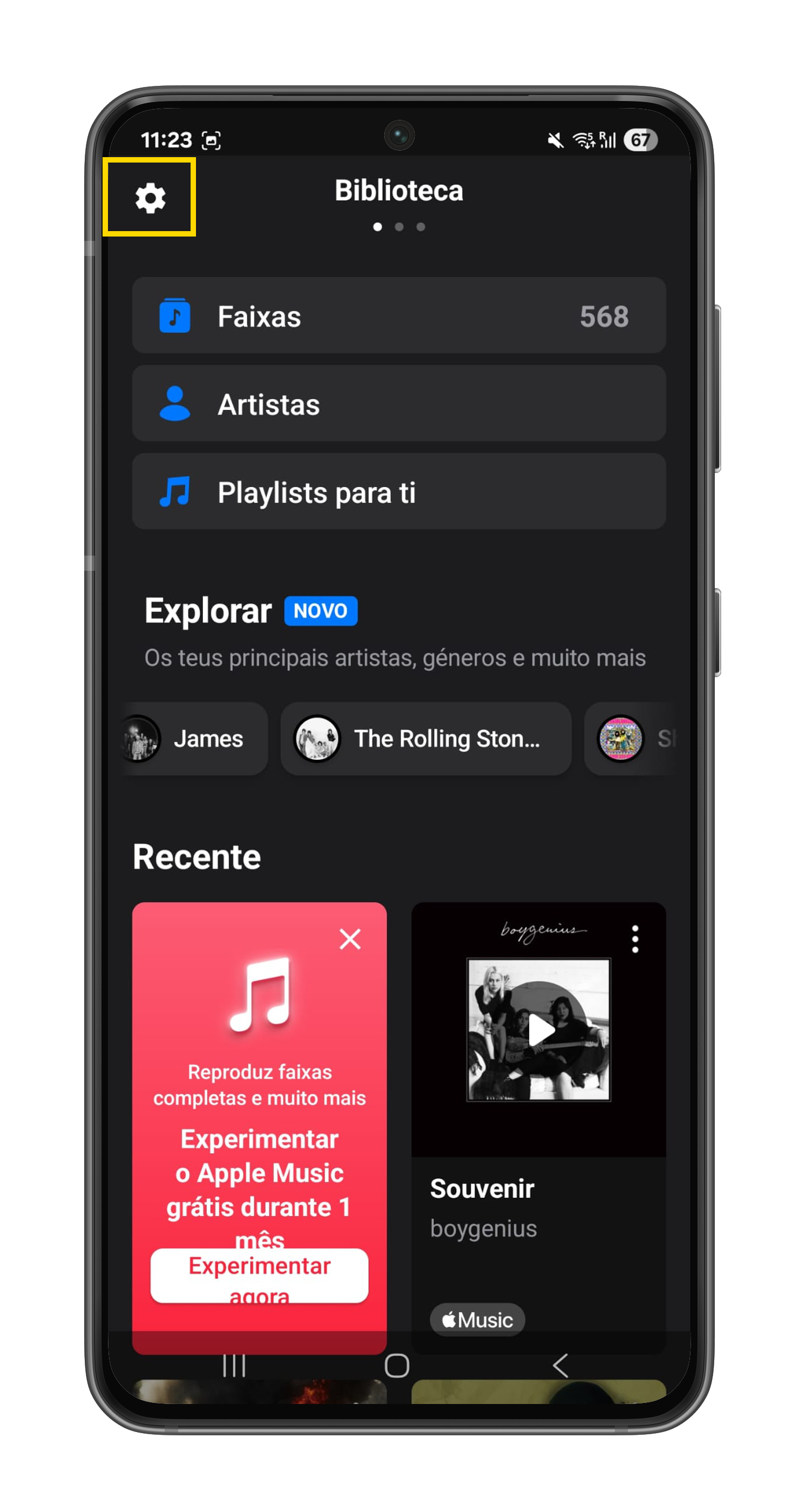The height and width of the screenshot is (1512, 799).
Task: Dismiss the Apple Music promo card
Action: [x=350, y=939]
